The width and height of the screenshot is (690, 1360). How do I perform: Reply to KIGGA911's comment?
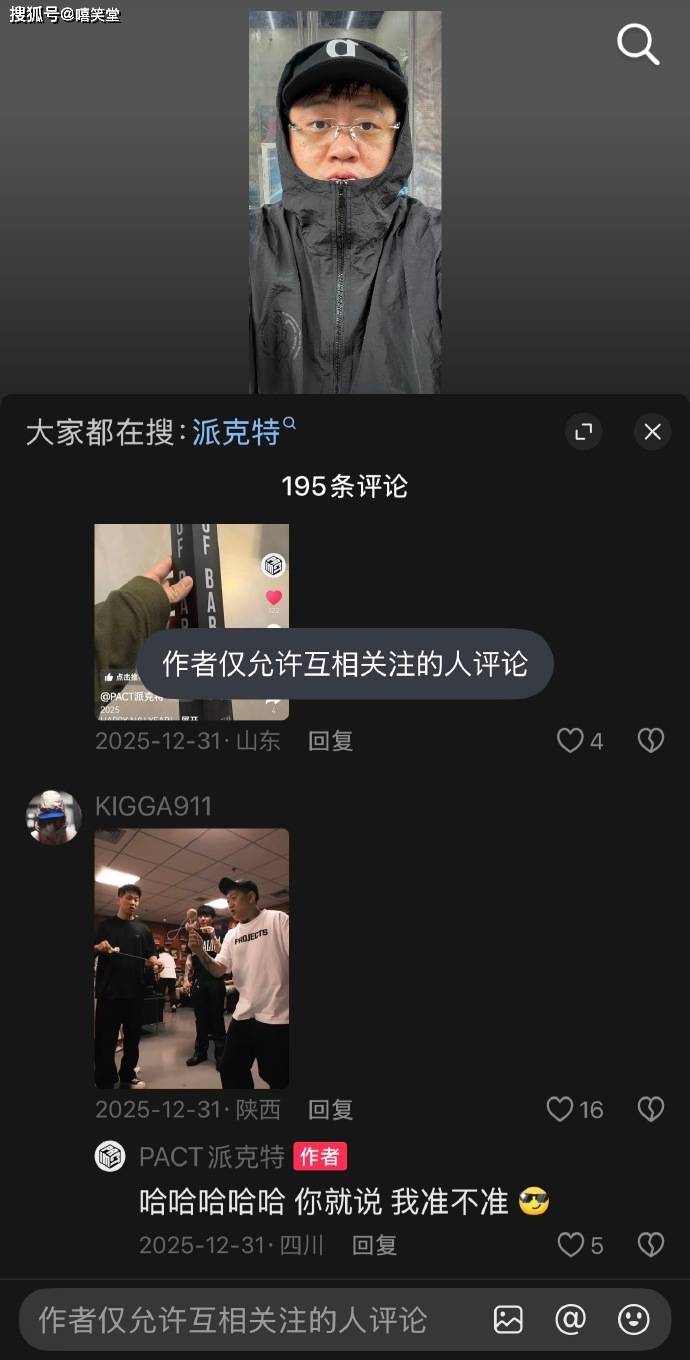point(330,1109)
